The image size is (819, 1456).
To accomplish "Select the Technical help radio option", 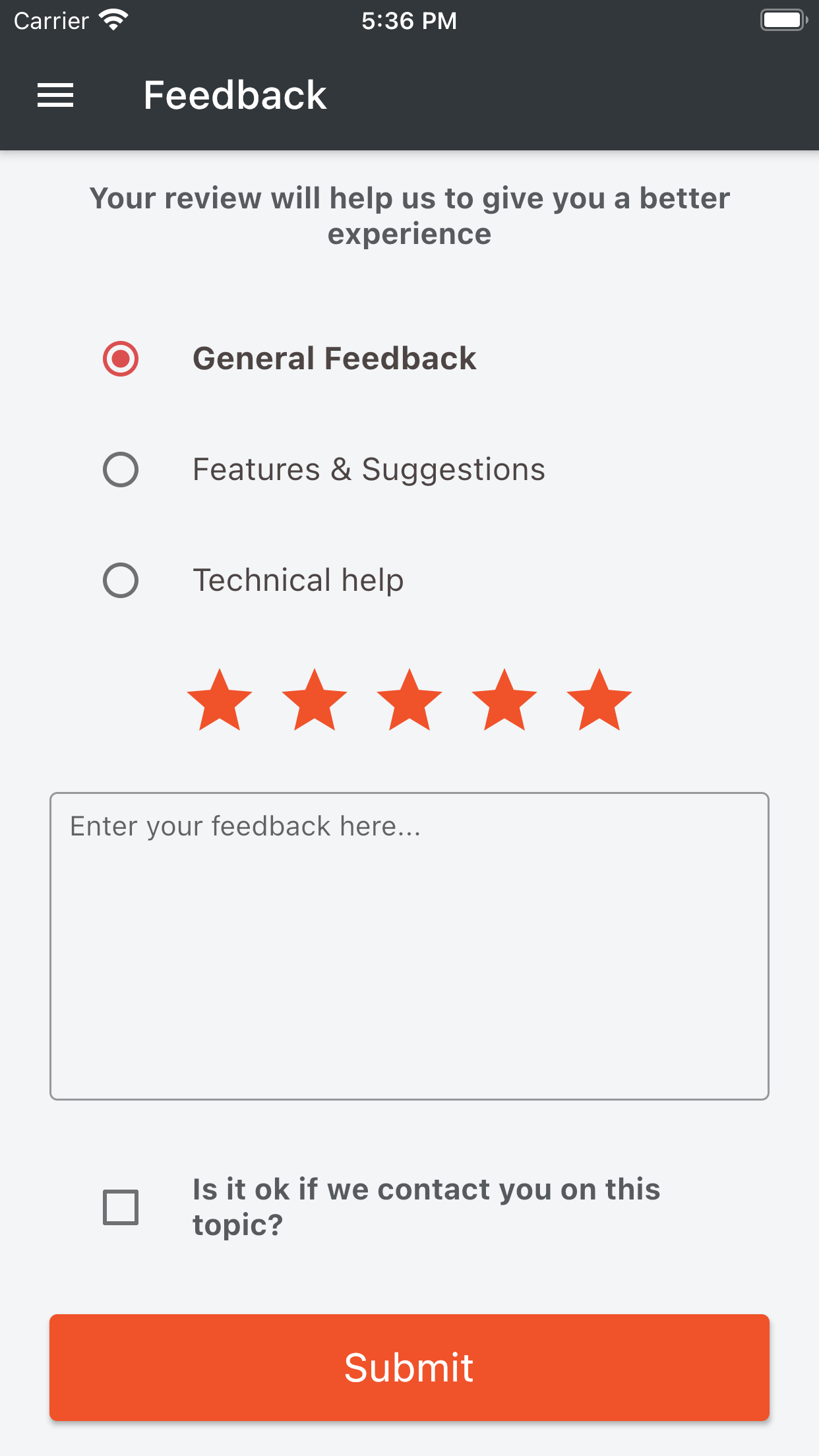I will pos(121,580).
